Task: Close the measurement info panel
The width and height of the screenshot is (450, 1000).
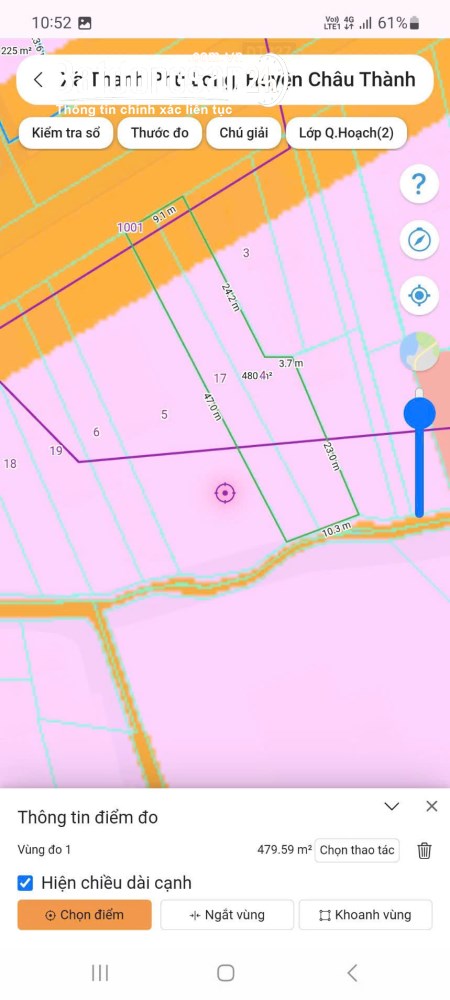Action: point(432,806)
